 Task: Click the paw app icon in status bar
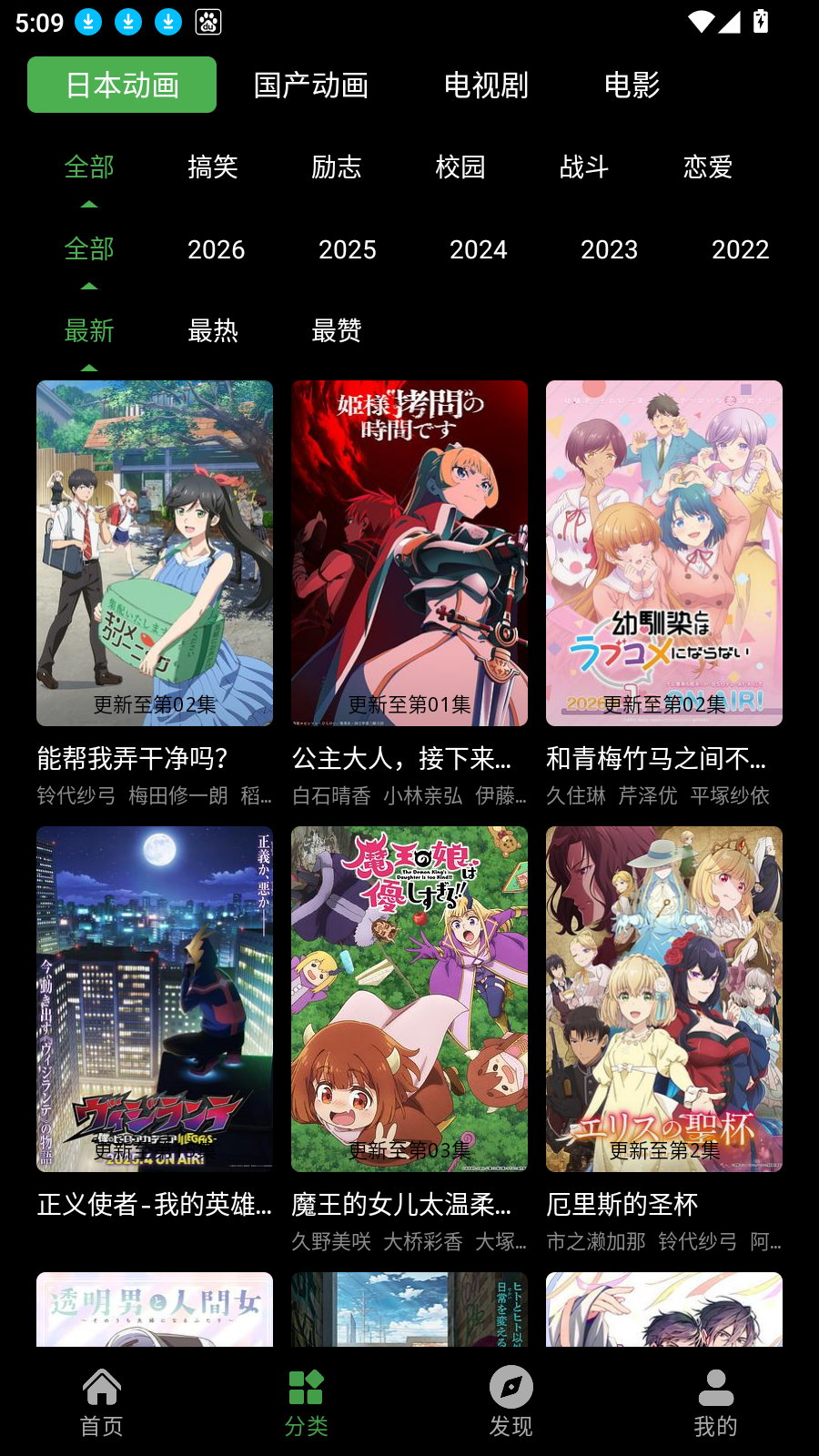(x=208, y=22)
